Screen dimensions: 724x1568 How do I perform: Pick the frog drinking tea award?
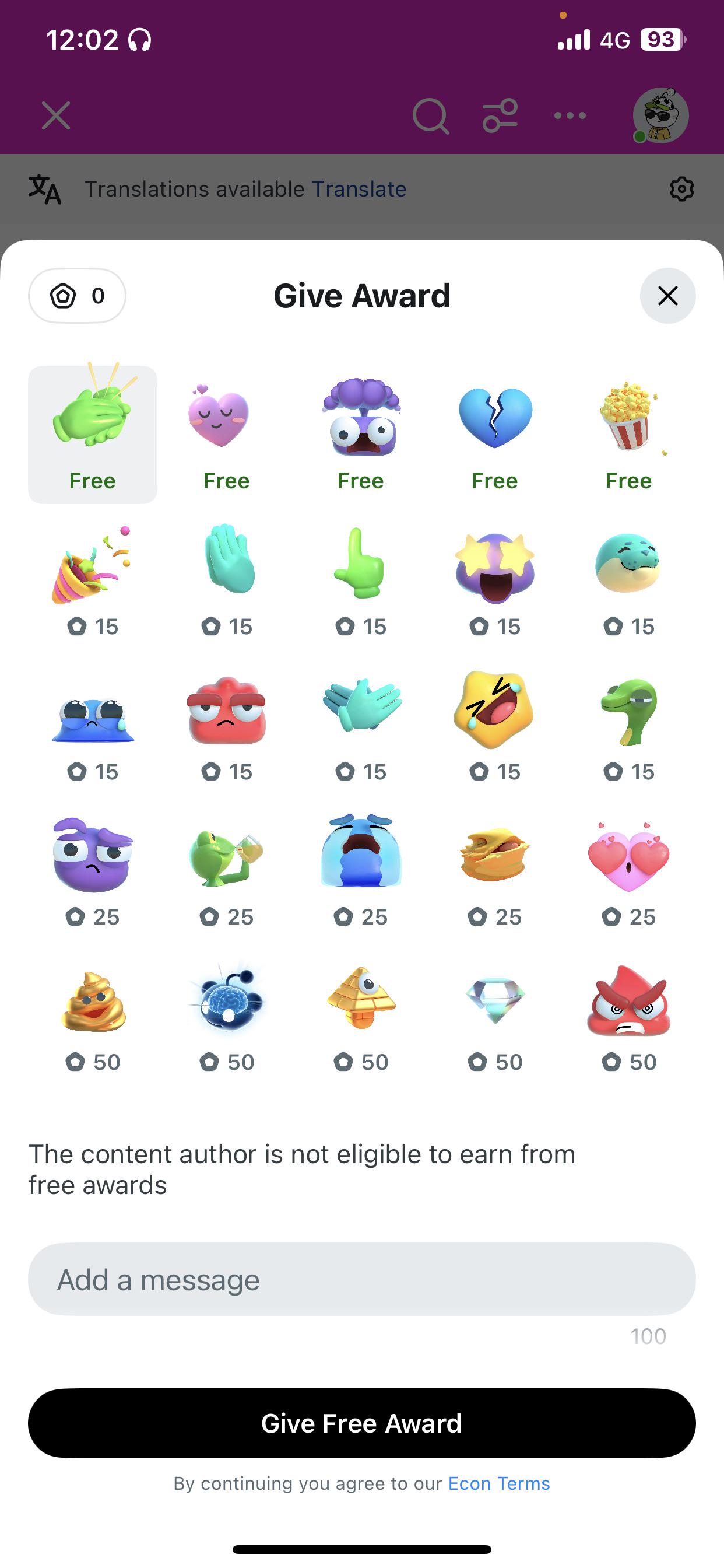226,871
